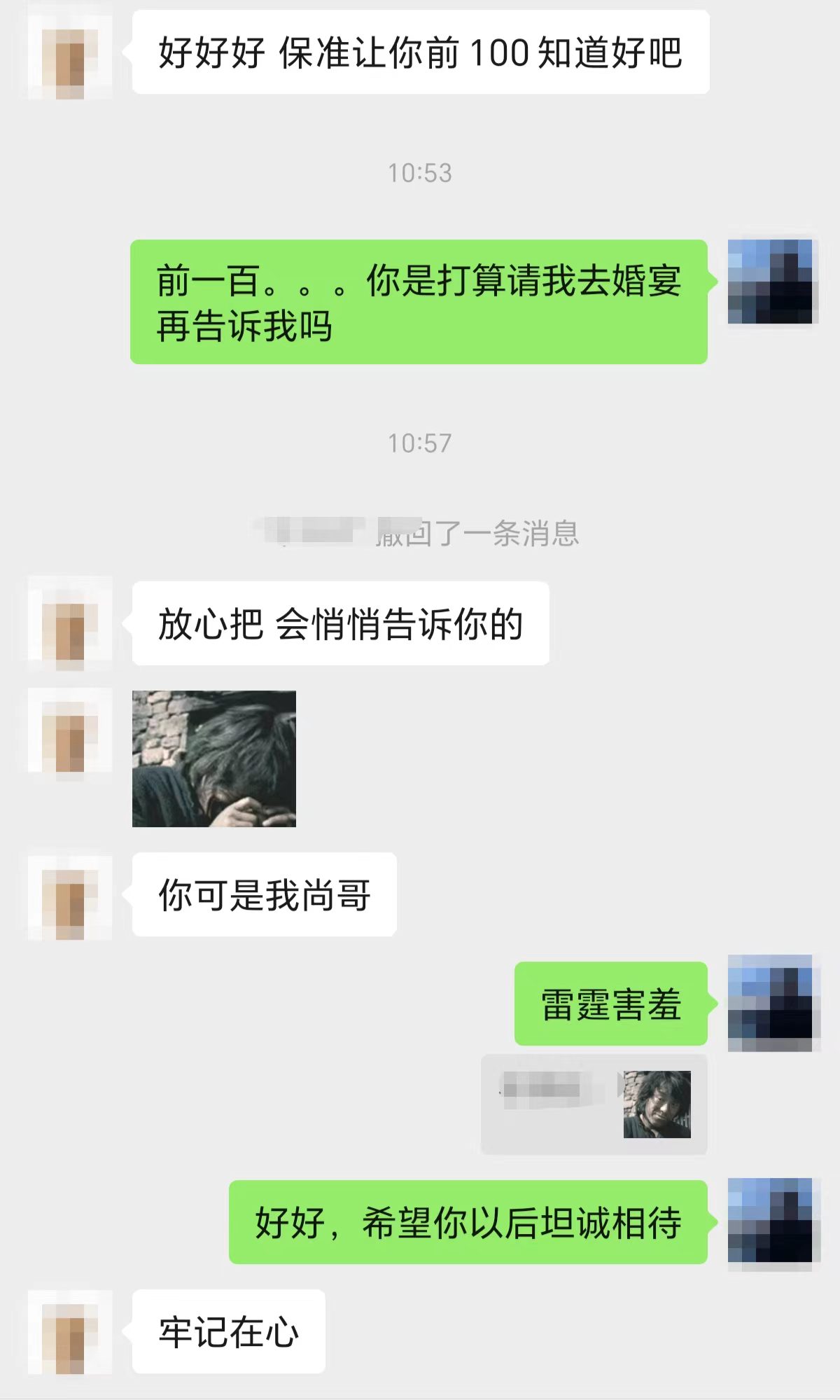Tap the avatar next to 你可是我尚哥

point(70,897)
